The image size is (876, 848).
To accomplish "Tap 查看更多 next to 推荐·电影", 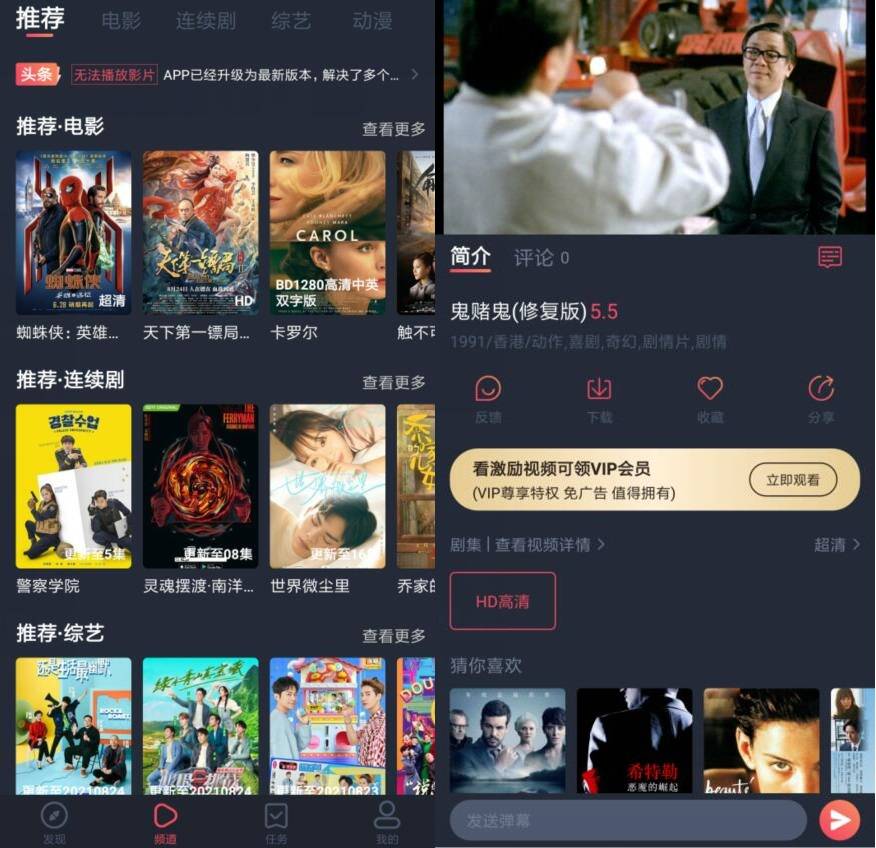I will click(393, 129).
